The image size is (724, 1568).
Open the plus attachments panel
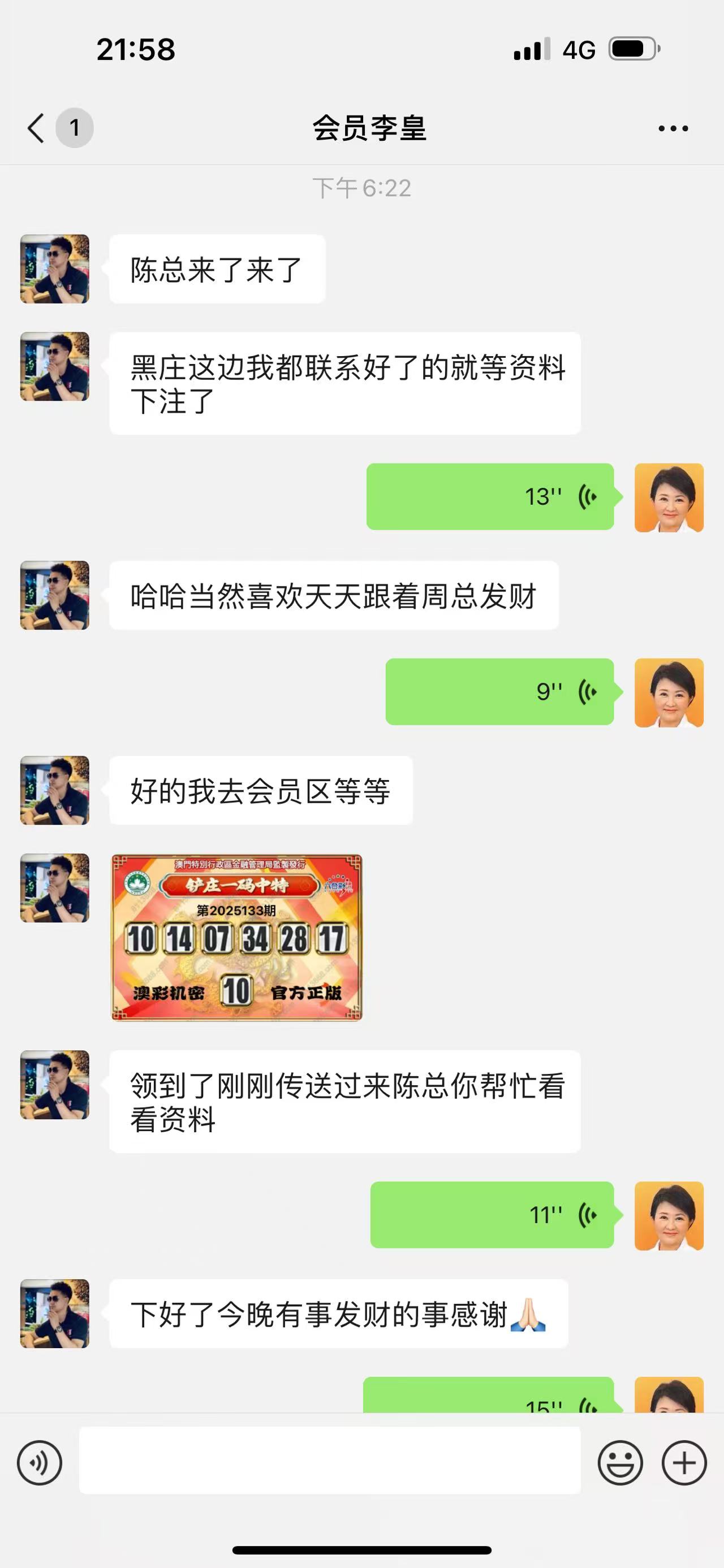tap(684, 1463)
